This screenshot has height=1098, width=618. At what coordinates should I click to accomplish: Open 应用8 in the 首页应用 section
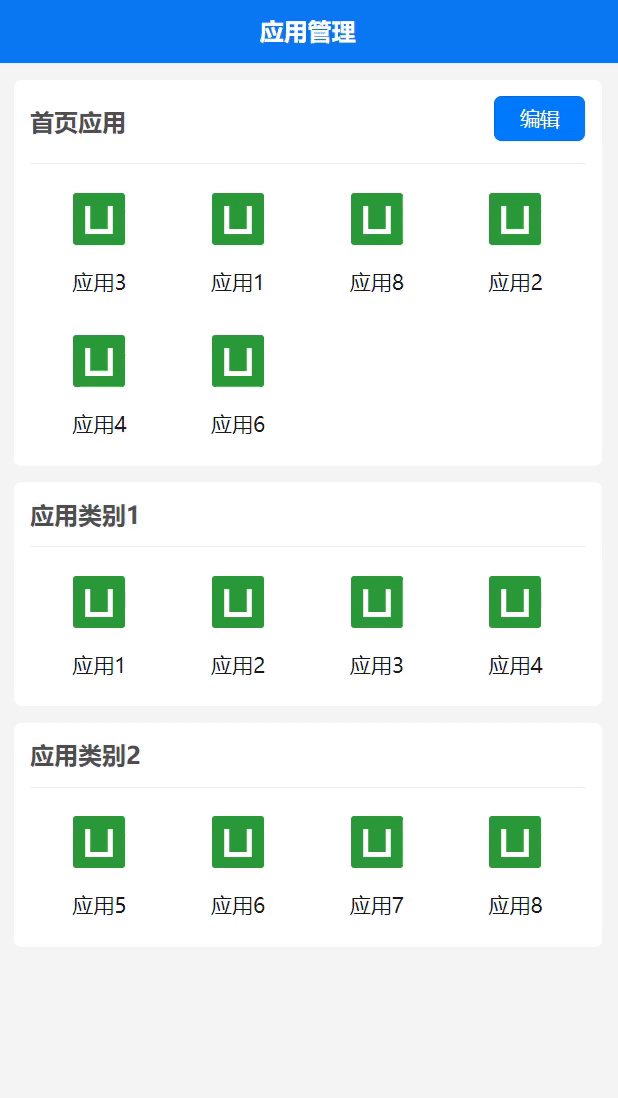pos(377,243)
